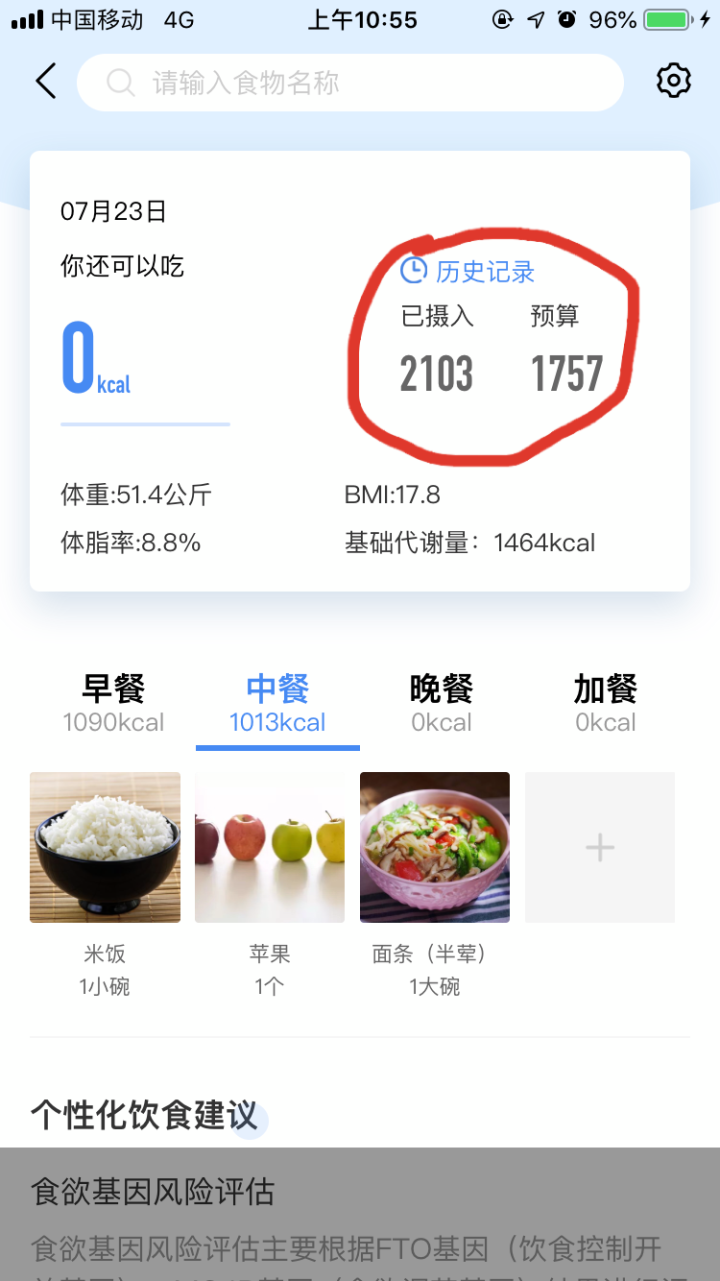This screenshot has height=1281, width=720.
Task: Open the settings gear icon
Action: pyautogui.click(x=673, y=81)
